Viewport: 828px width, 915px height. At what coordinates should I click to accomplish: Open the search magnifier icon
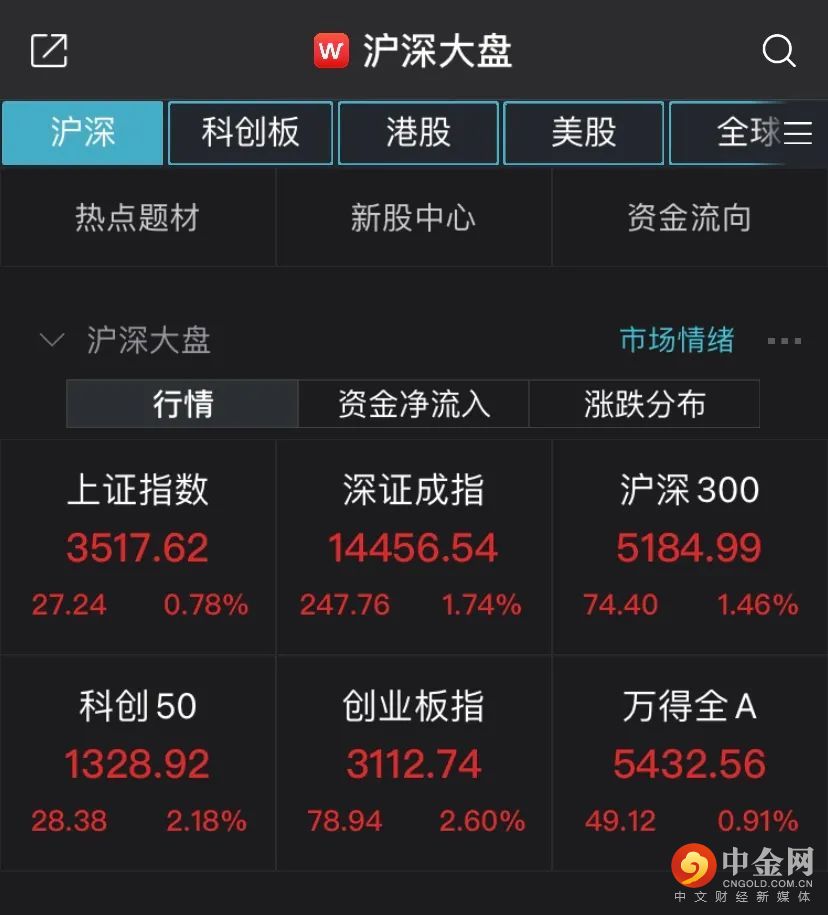(x=778, y=50)
